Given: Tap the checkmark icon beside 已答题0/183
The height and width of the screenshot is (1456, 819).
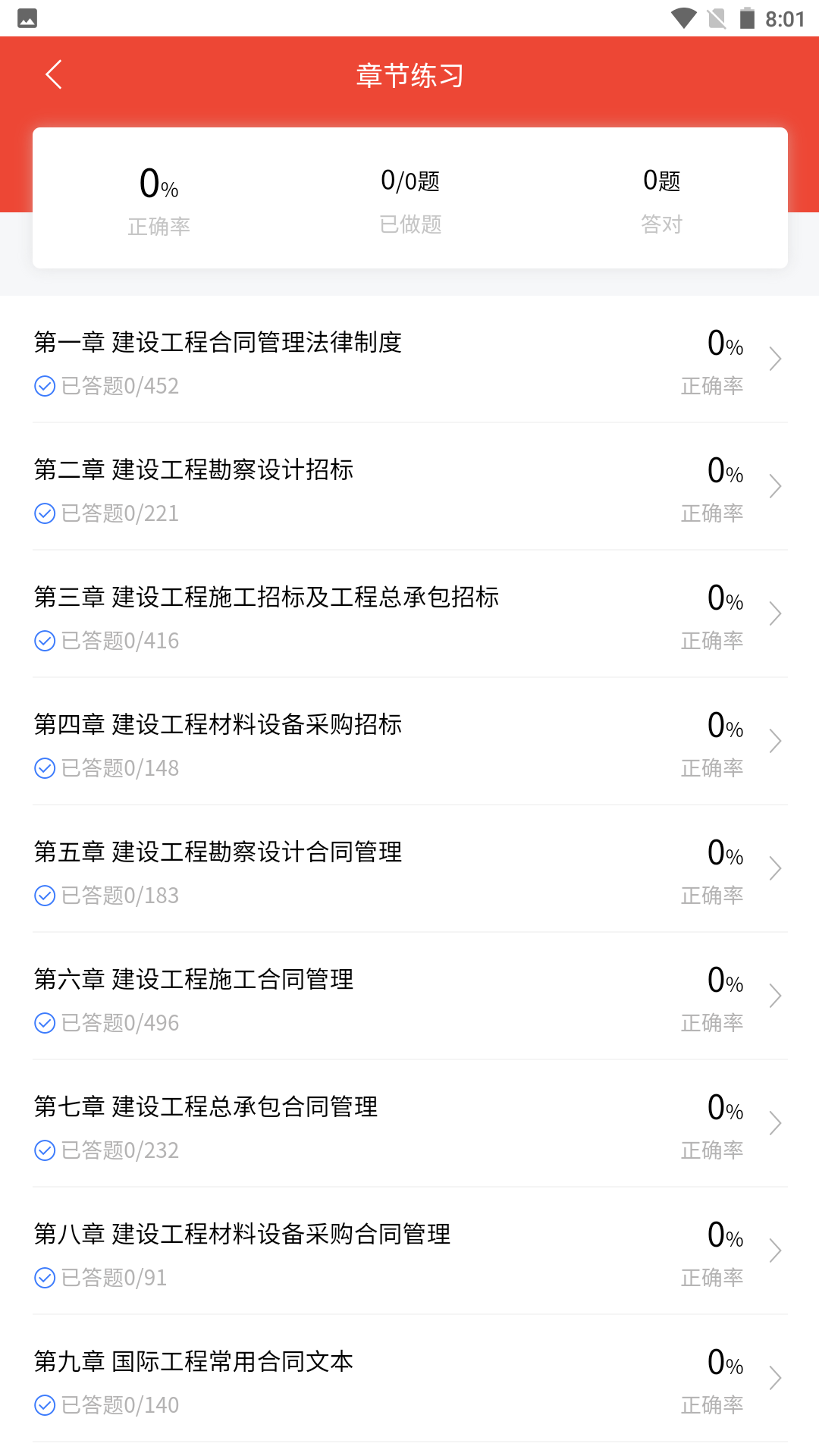Looking at the screenshot, I should coord(44,896).
